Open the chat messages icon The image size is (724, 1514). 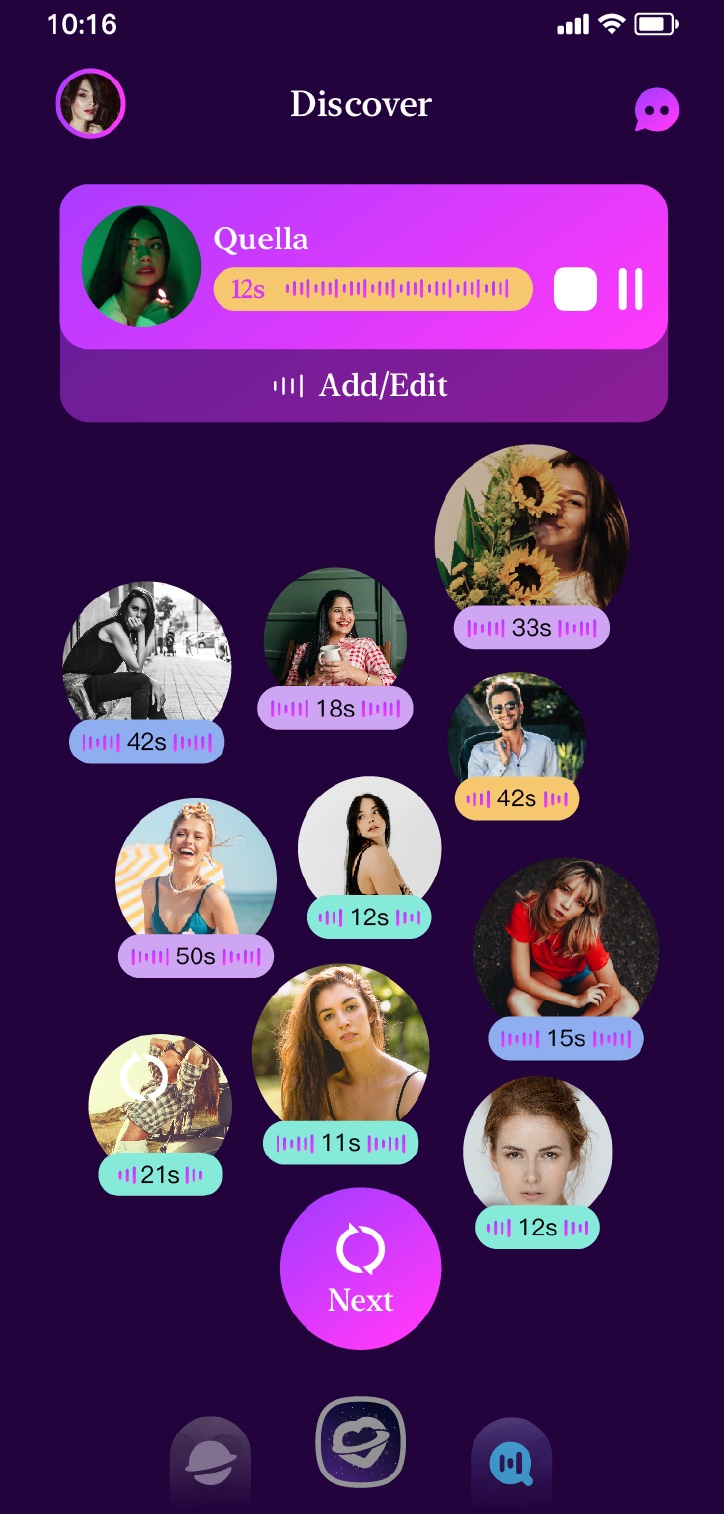coord(657,110)
